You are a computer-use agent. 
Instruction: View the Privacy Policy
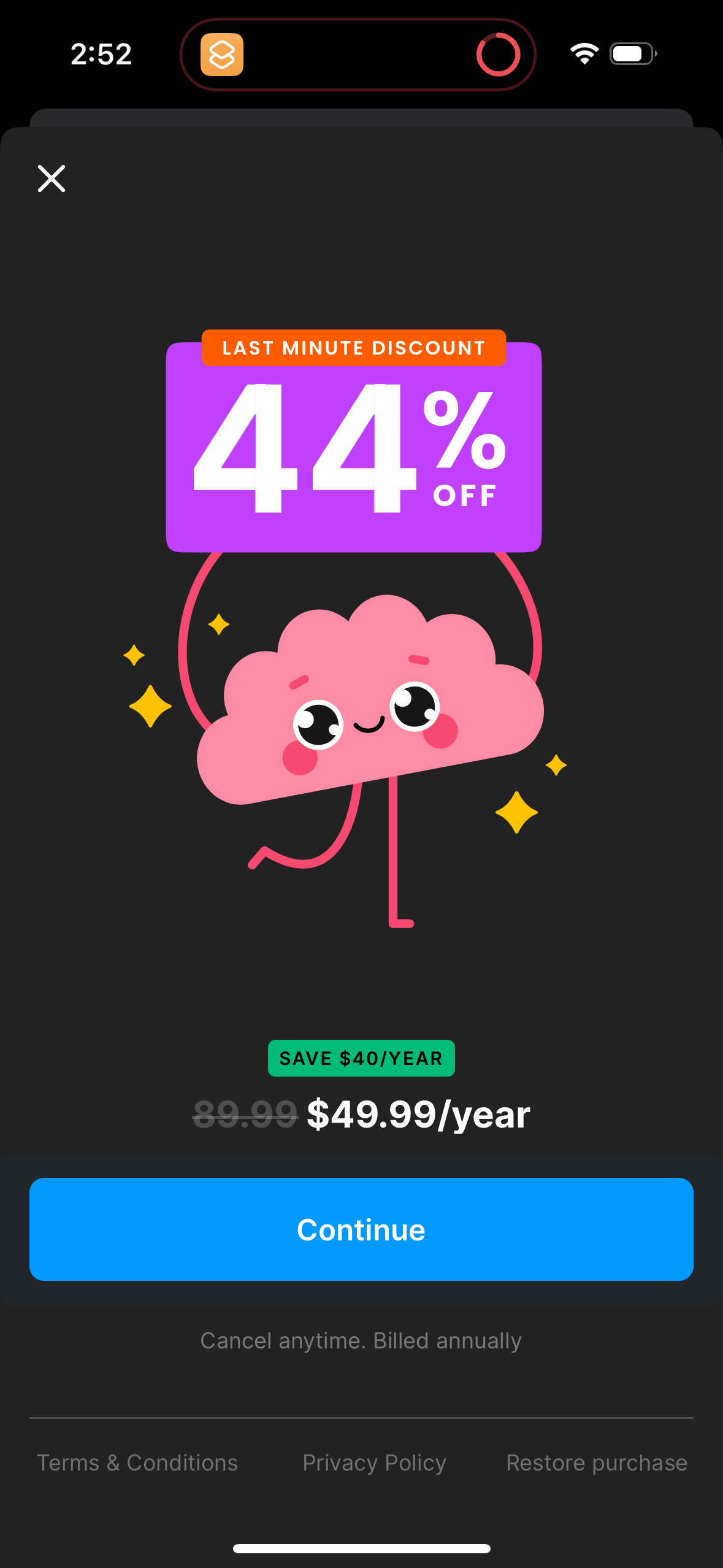pos(374,1463)
